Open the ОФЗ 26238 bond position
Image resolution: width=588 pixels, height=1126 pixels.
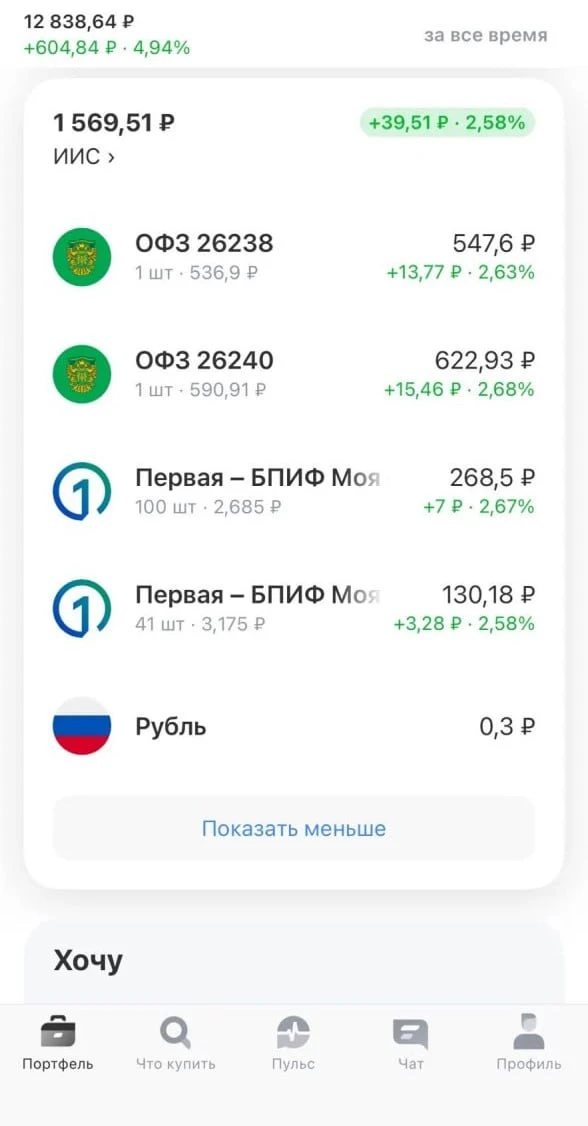[x=294, y=257]
